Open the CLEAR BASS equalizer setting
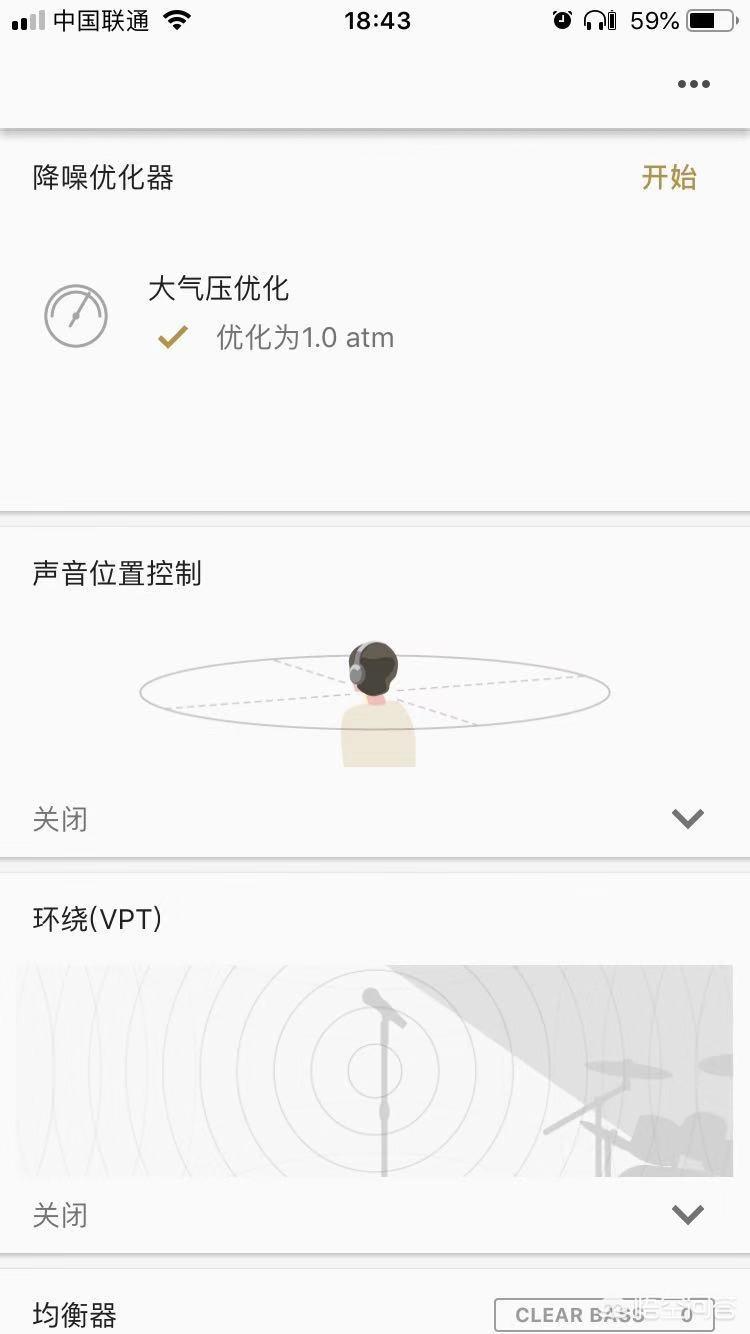 [603, 1314]
